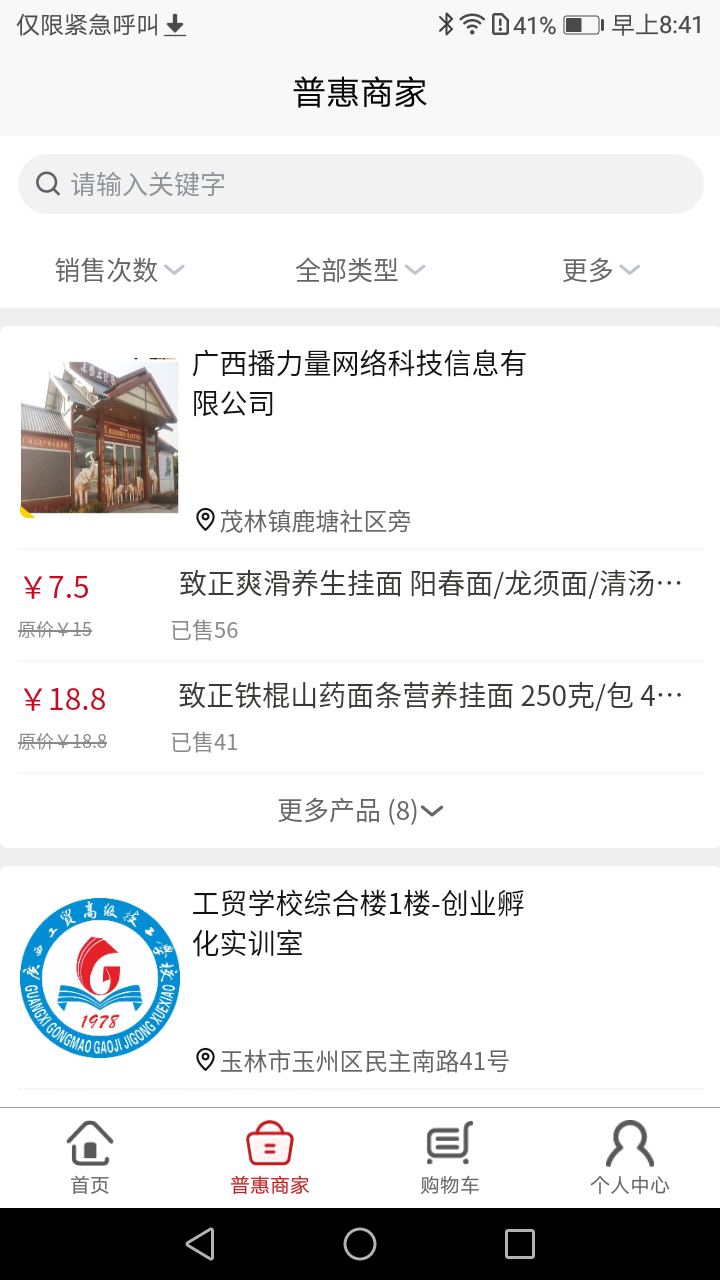Open the 销售次数 sorting dropdown
Viewport: 720px width, 1280px height.
click(119, 269)
